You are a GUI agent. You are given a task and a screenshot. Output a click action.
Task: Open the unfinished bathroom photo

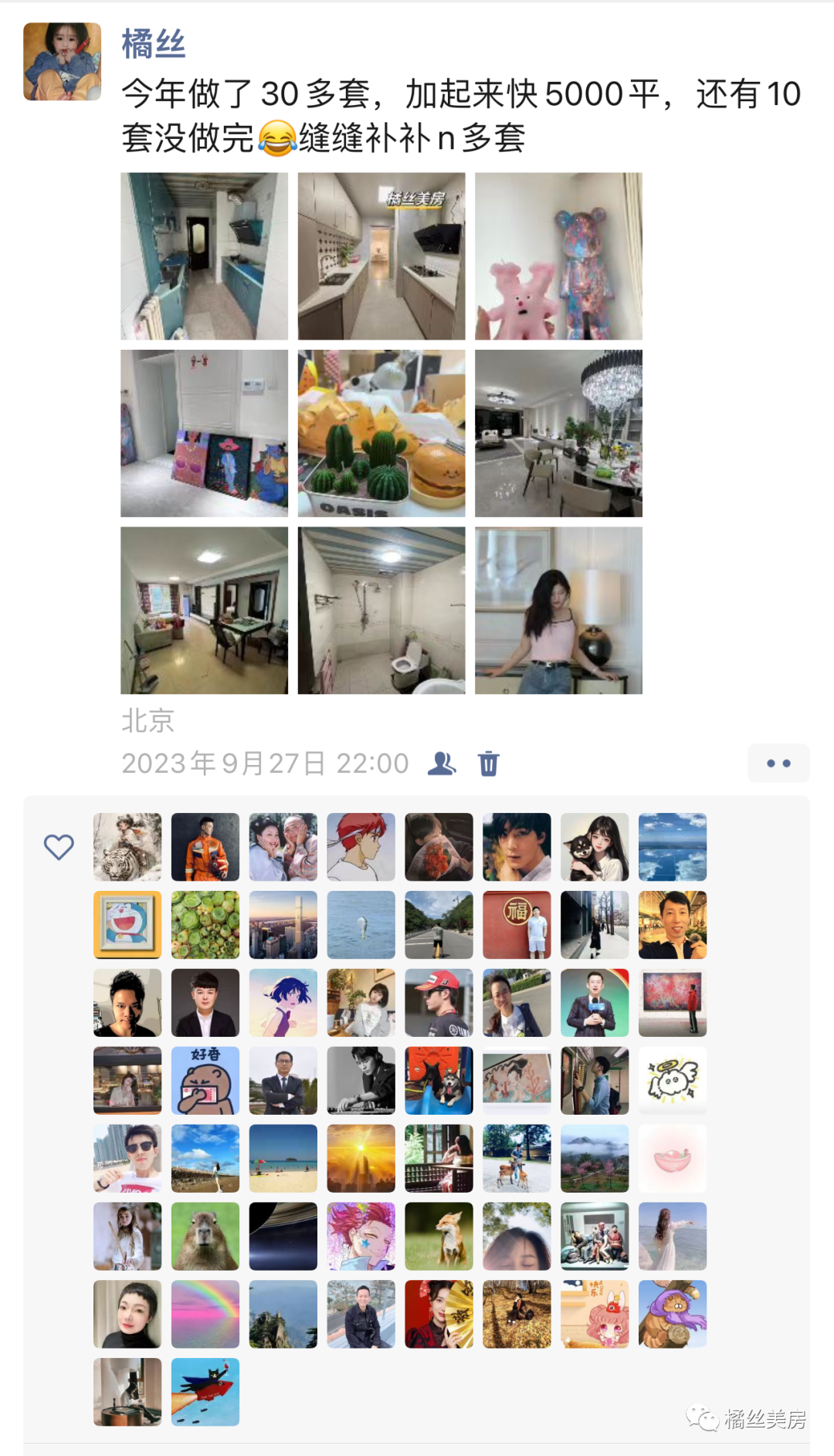point(381,611)
